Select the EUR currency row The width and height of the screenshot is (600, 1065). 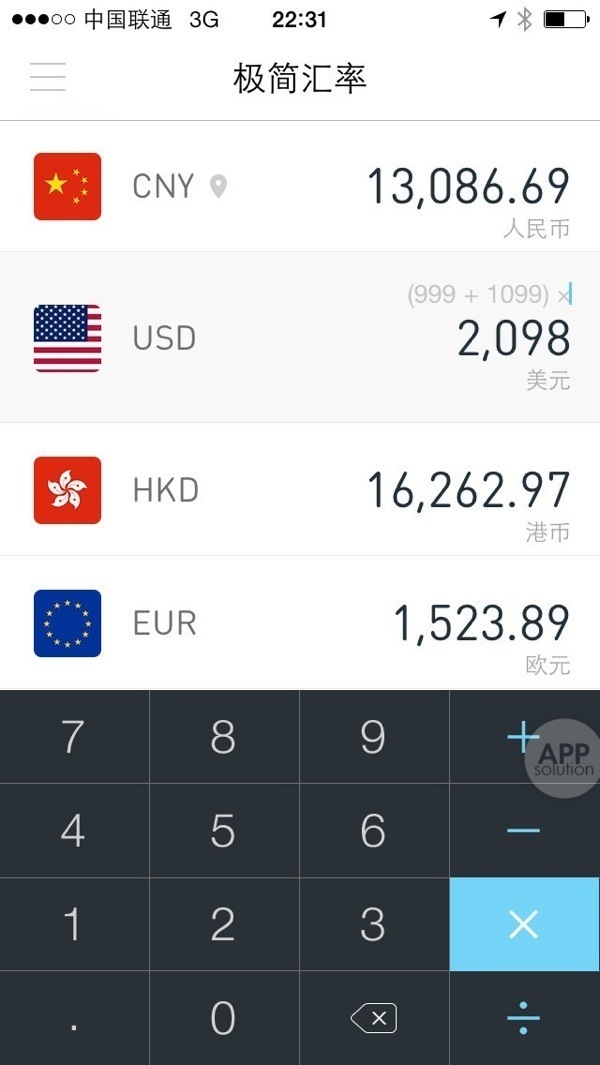point(300,623)
